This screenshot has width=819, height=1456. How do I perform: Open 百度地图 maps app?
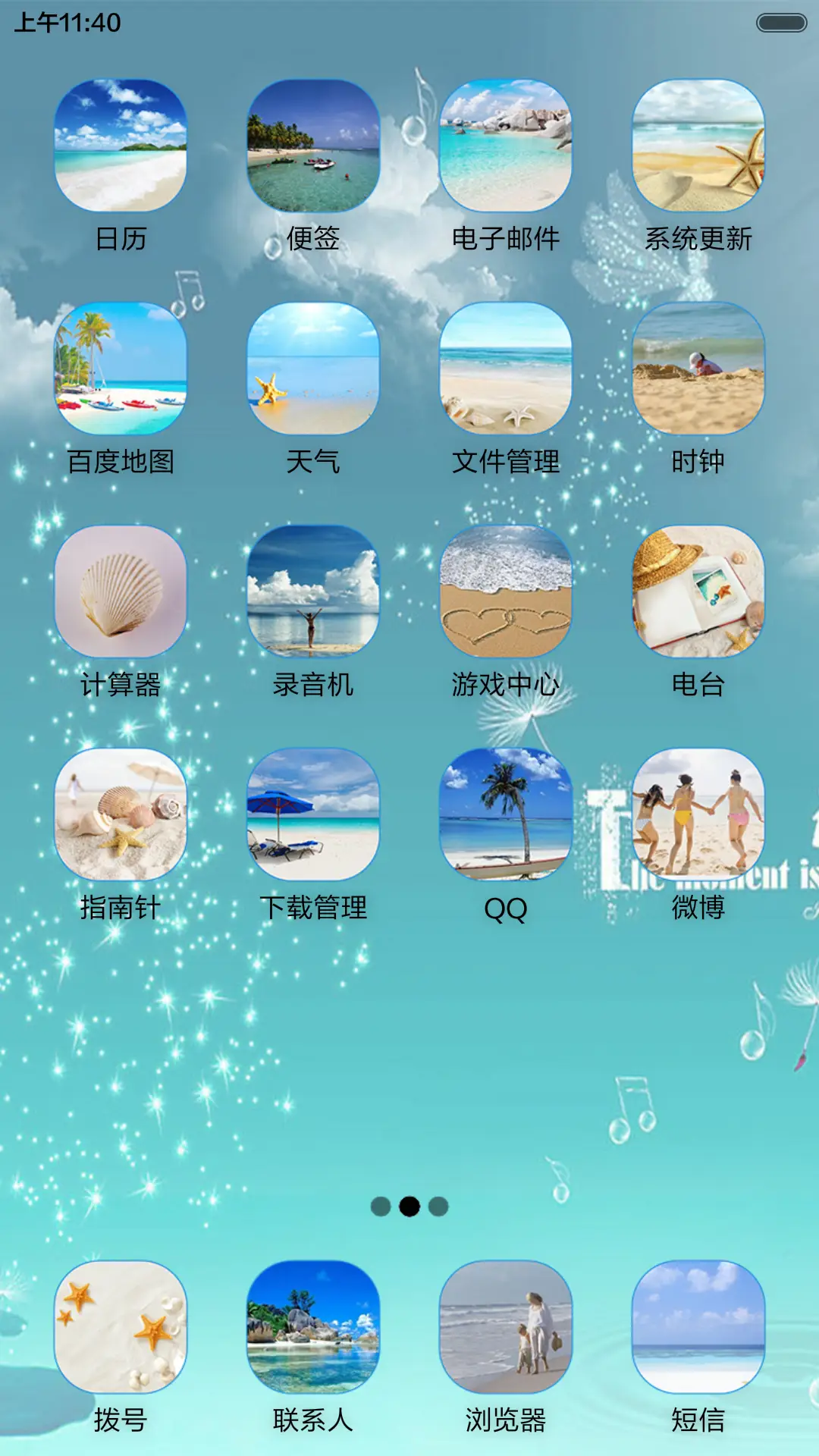tap(123, 372)
